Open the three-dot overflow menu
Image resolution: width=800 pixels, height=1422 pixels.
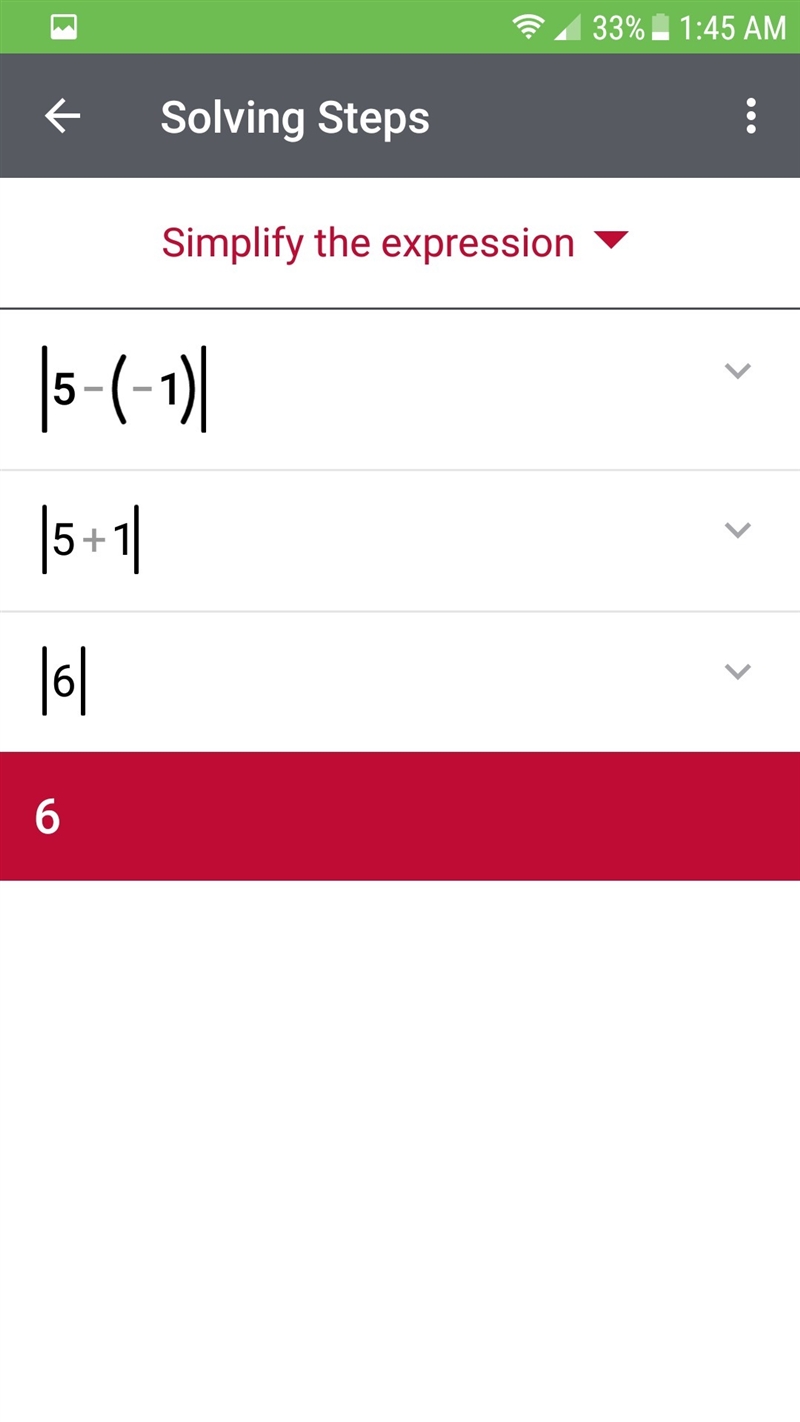[x=750, y=117]
